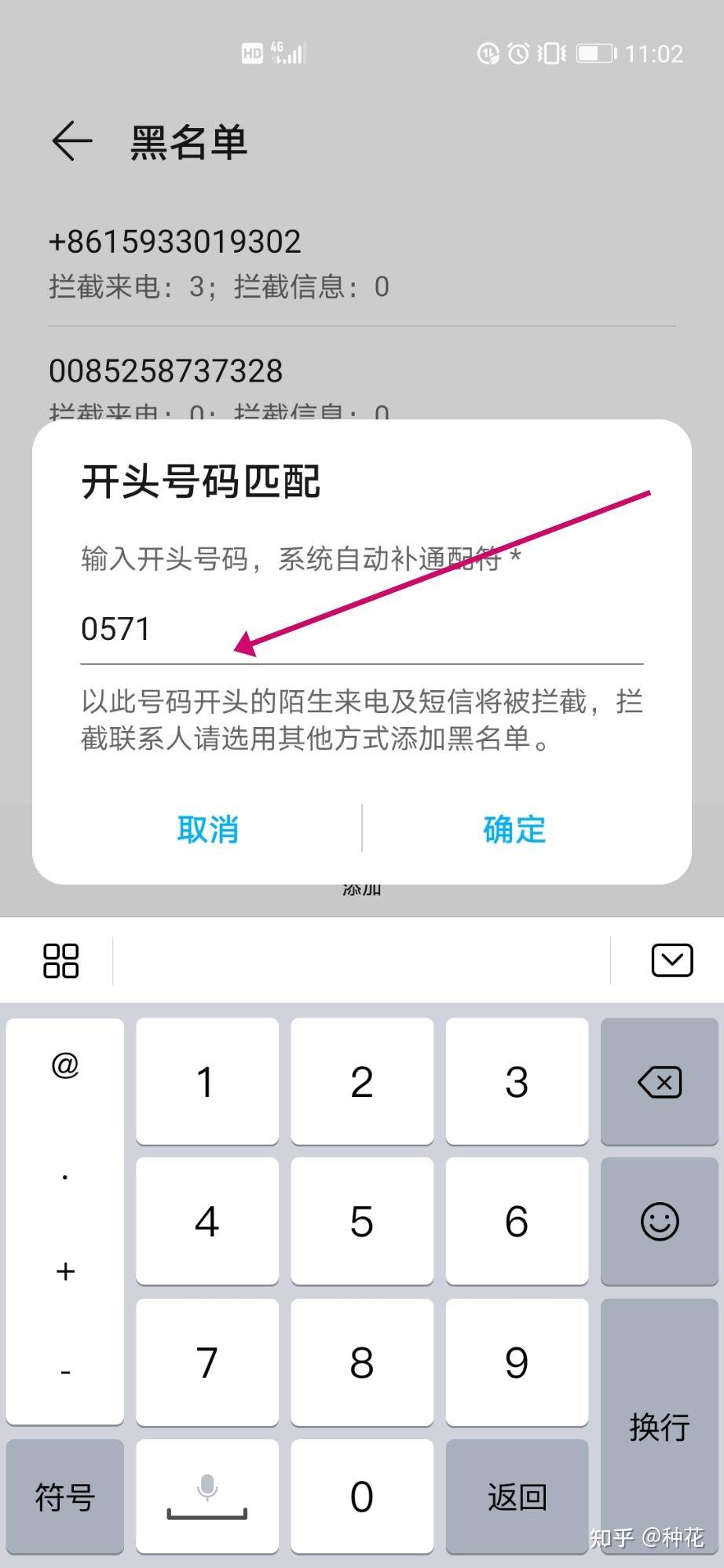Viewport: 724px width, 1568px height.
Task: Open the emoji panel key
Action: pos(659,1221)
